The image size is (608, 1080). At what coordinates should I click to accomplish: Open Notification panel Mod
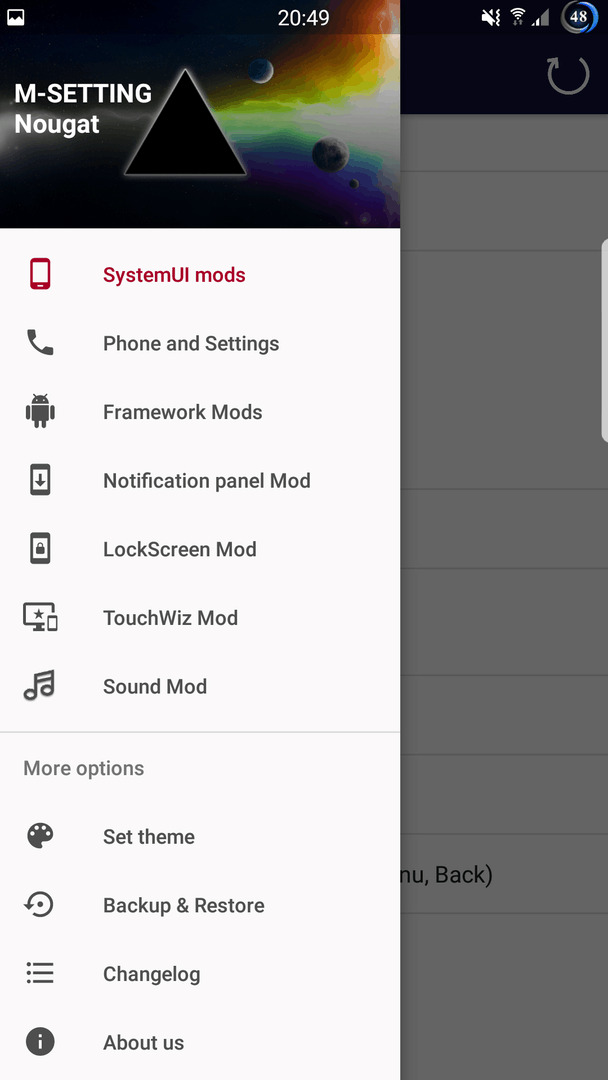pos(200,480)
